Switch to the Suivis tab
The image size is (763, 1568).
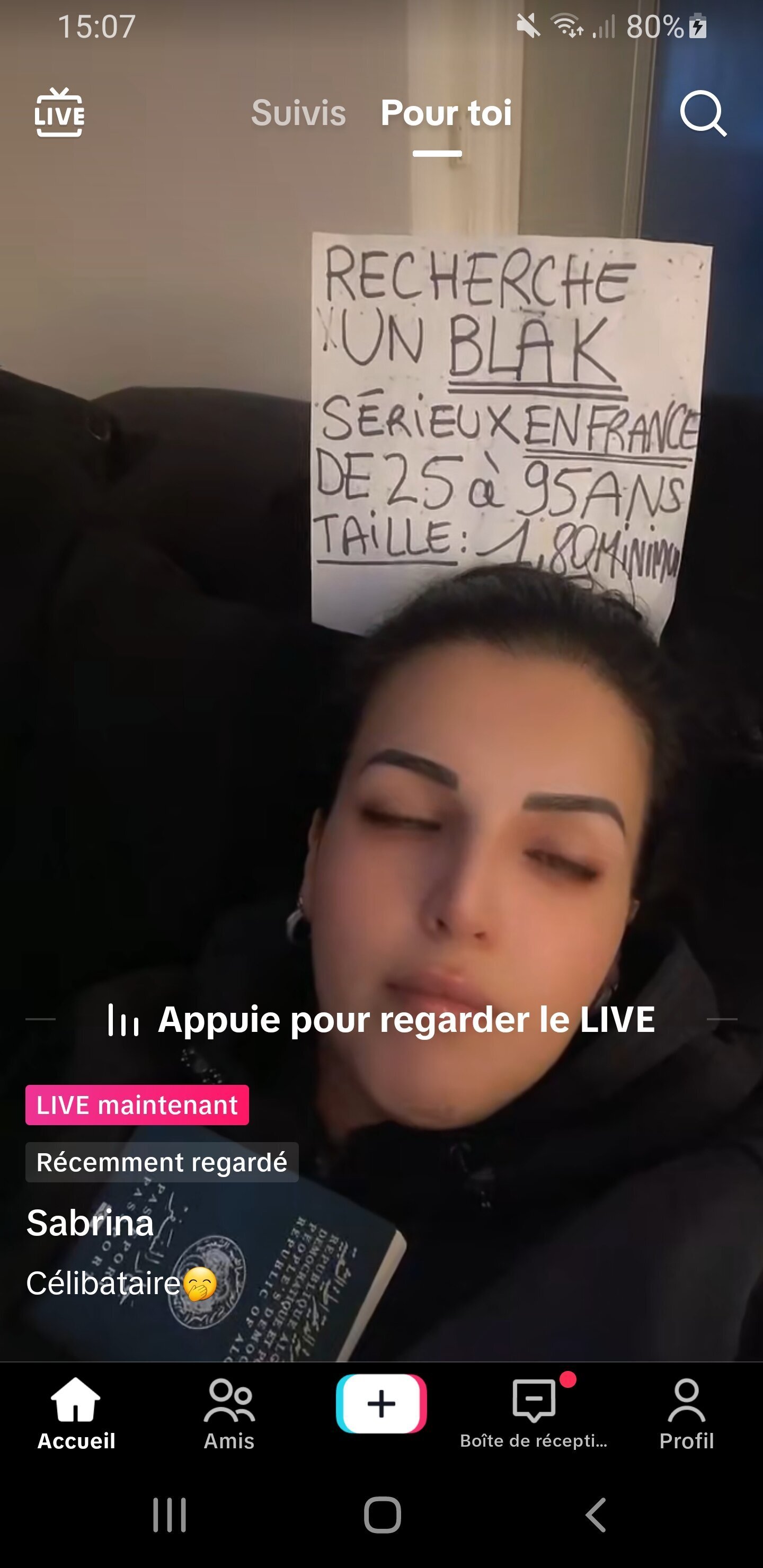point(298,113)
